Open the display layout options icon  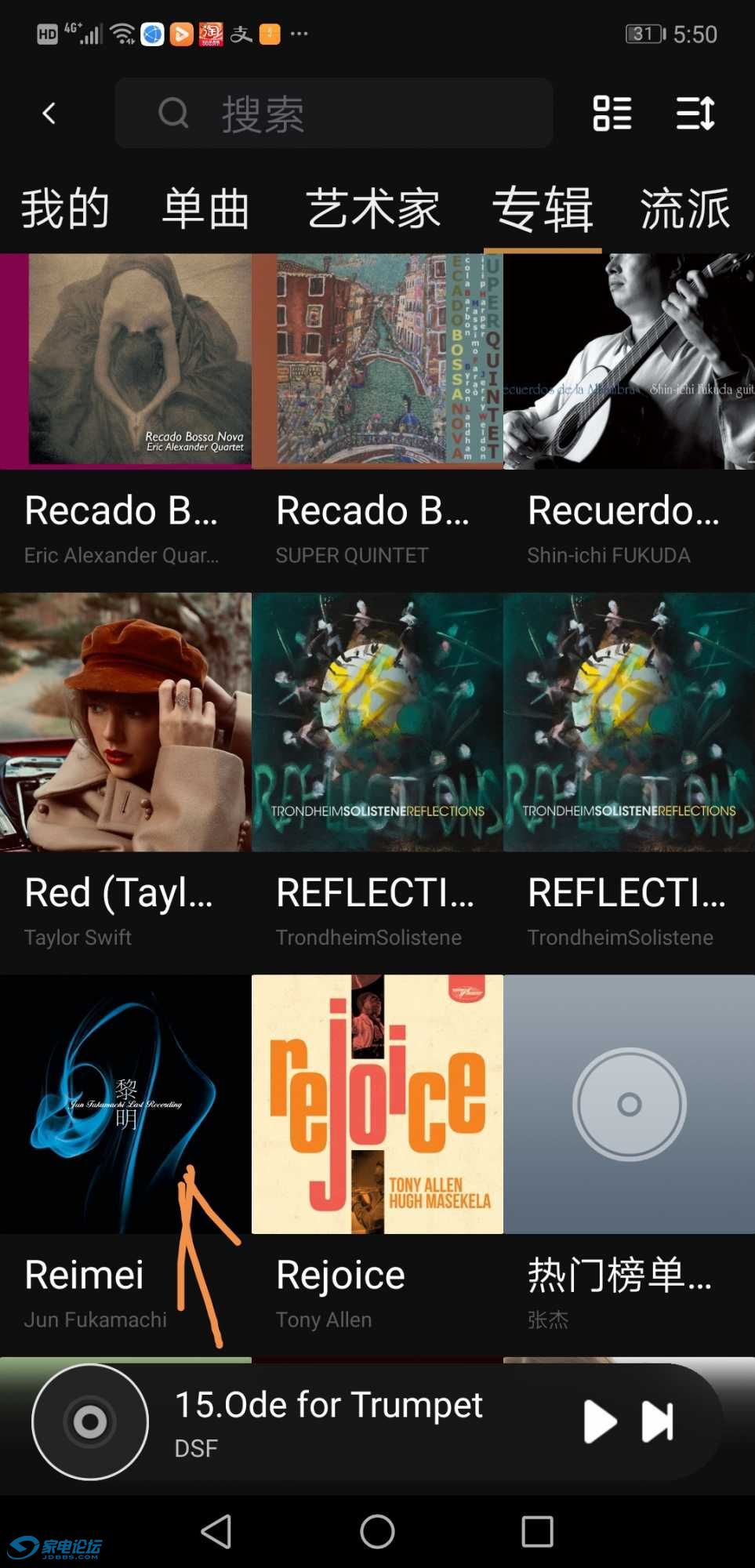pos(612,113)
